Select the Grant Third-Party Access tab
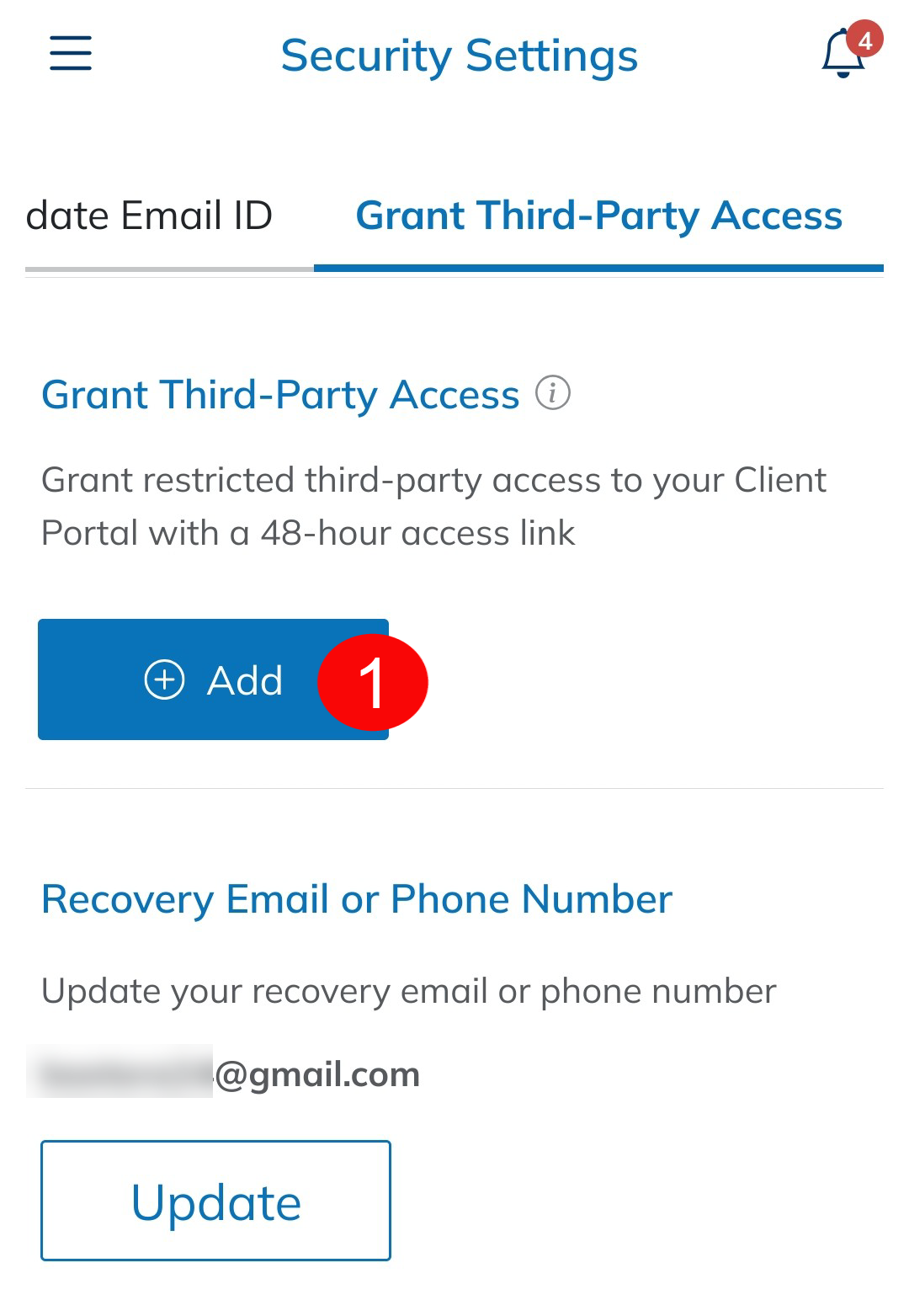The height and width of the screenshot is (1316, 909). pos(598,216)
